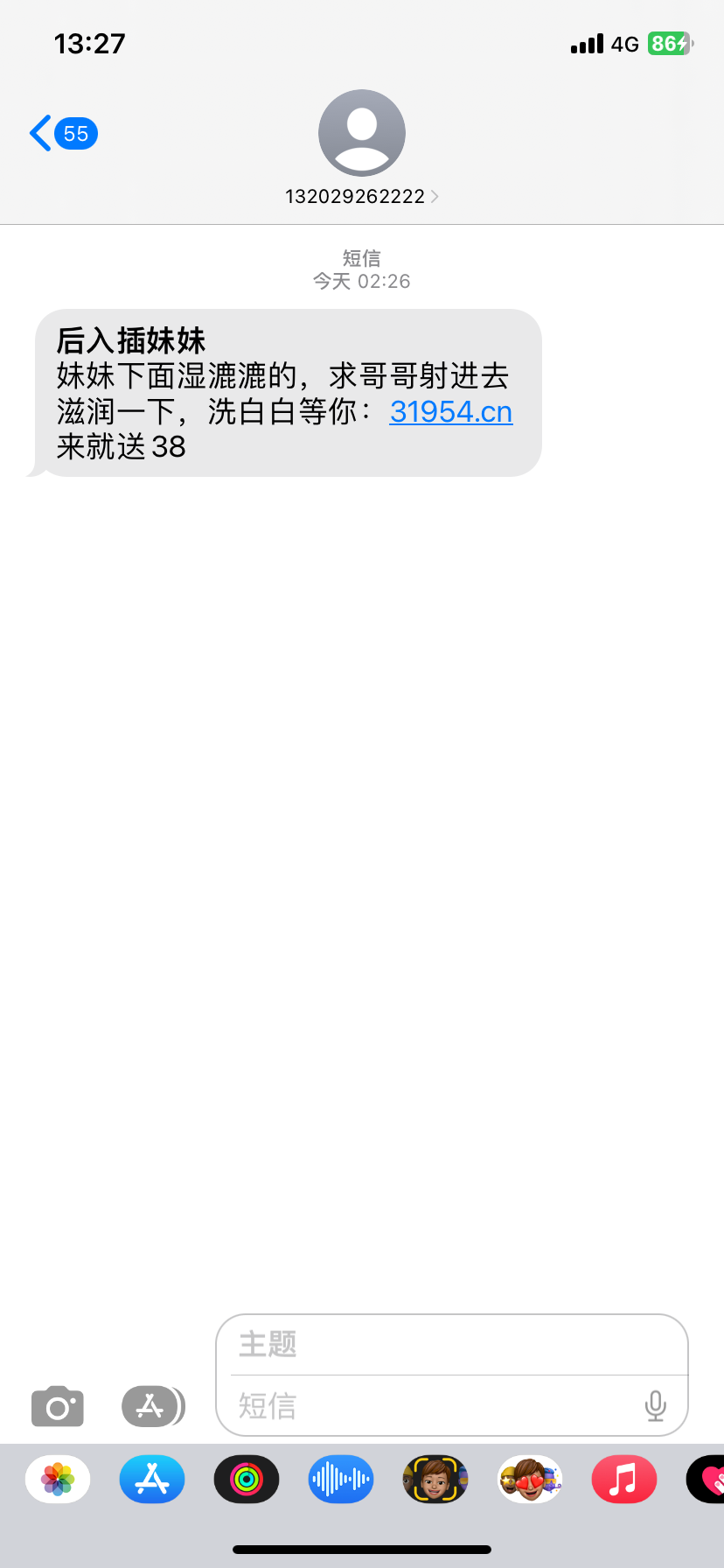Open the Fitness activity rings app
The image size is (724, 1568).
(x=247, y=1480)
